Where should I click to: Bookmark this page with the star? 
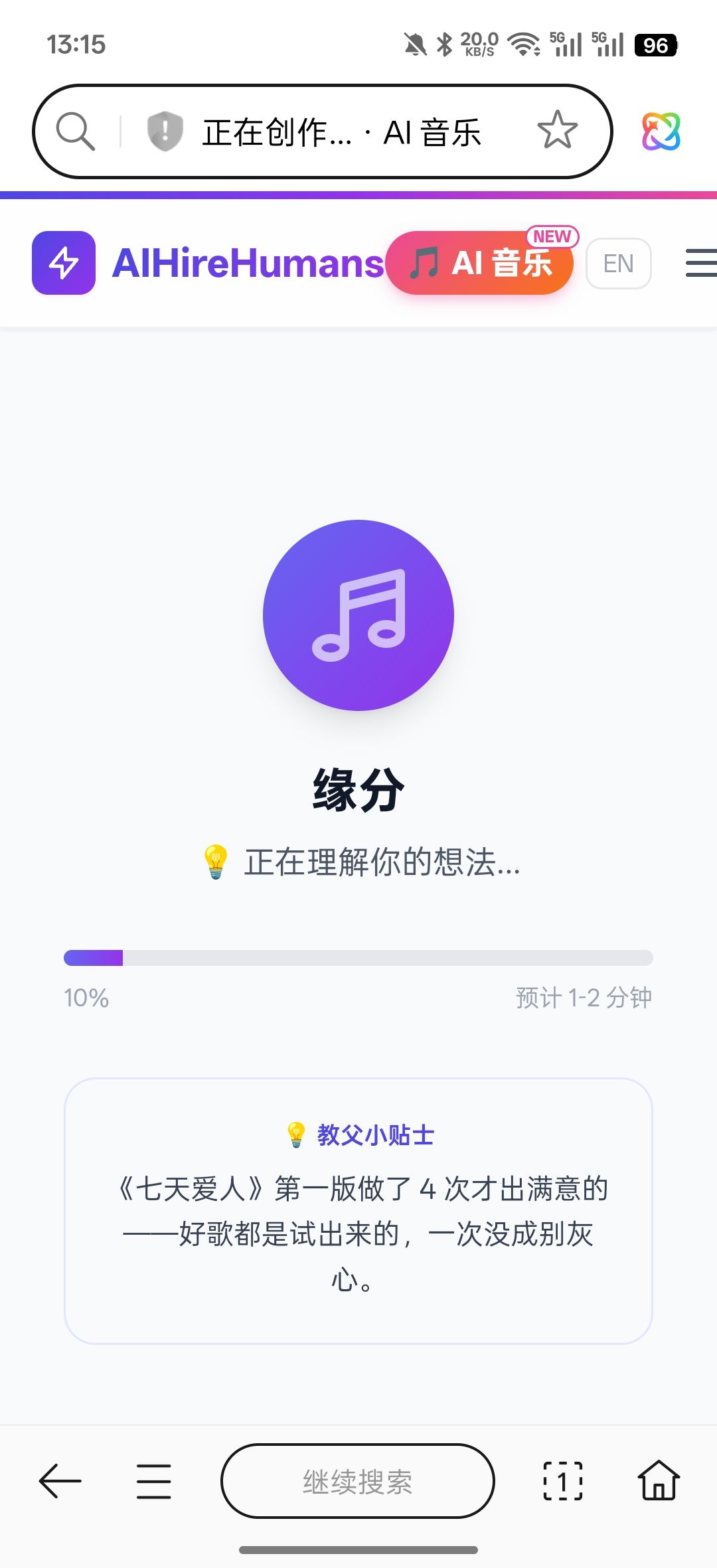557,130
